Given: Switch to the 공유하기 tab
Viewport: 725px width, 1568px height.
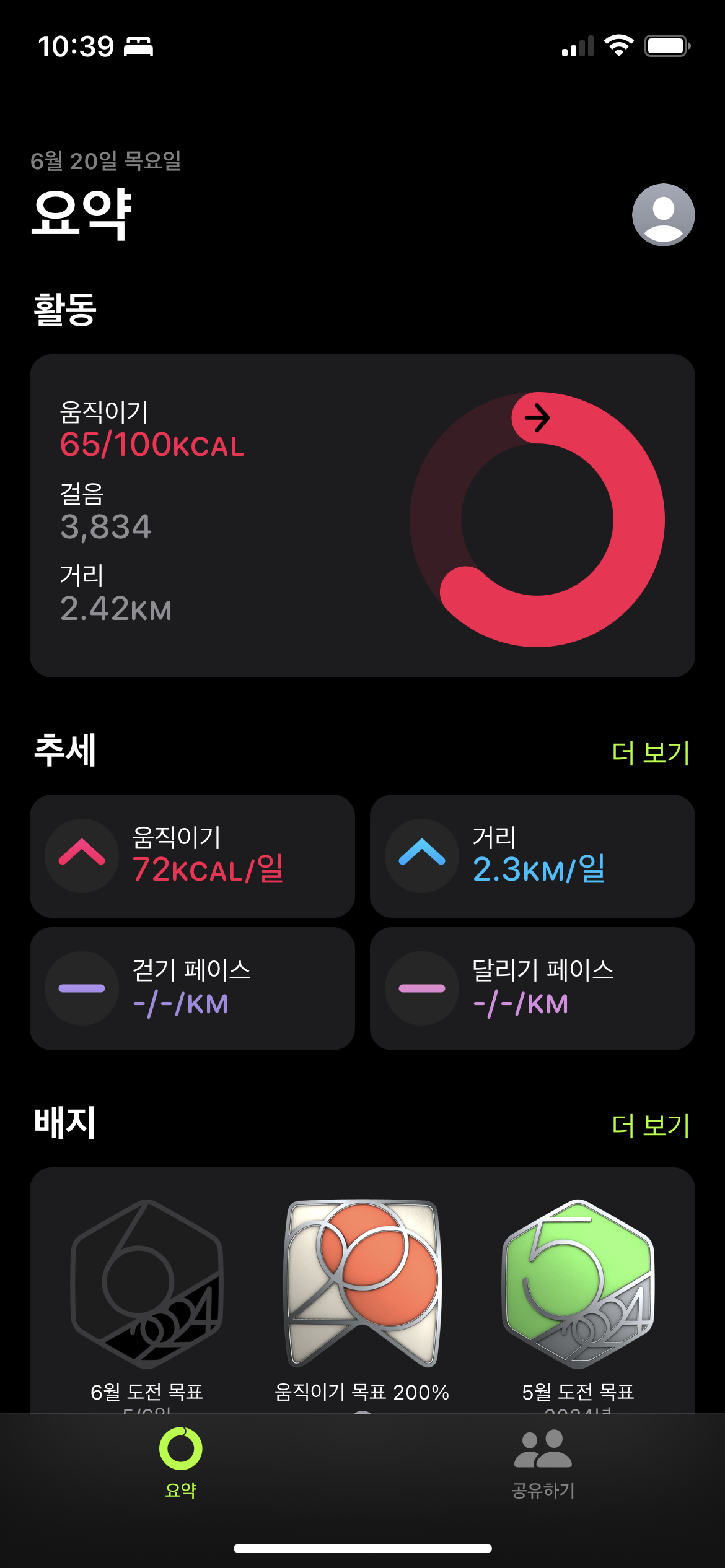Looking at the screenshot, I should point(543,1461).
